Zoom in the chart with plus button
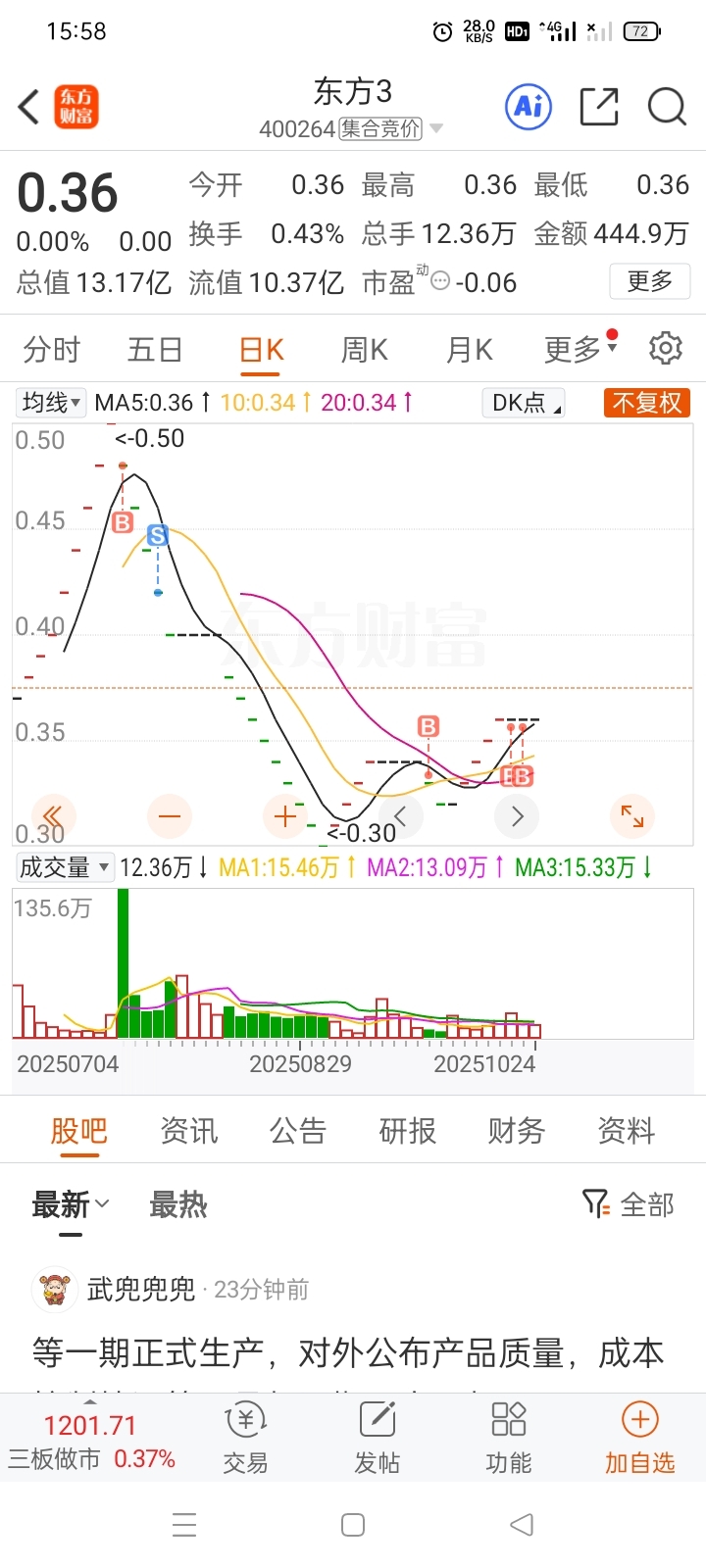 (285, 816)
